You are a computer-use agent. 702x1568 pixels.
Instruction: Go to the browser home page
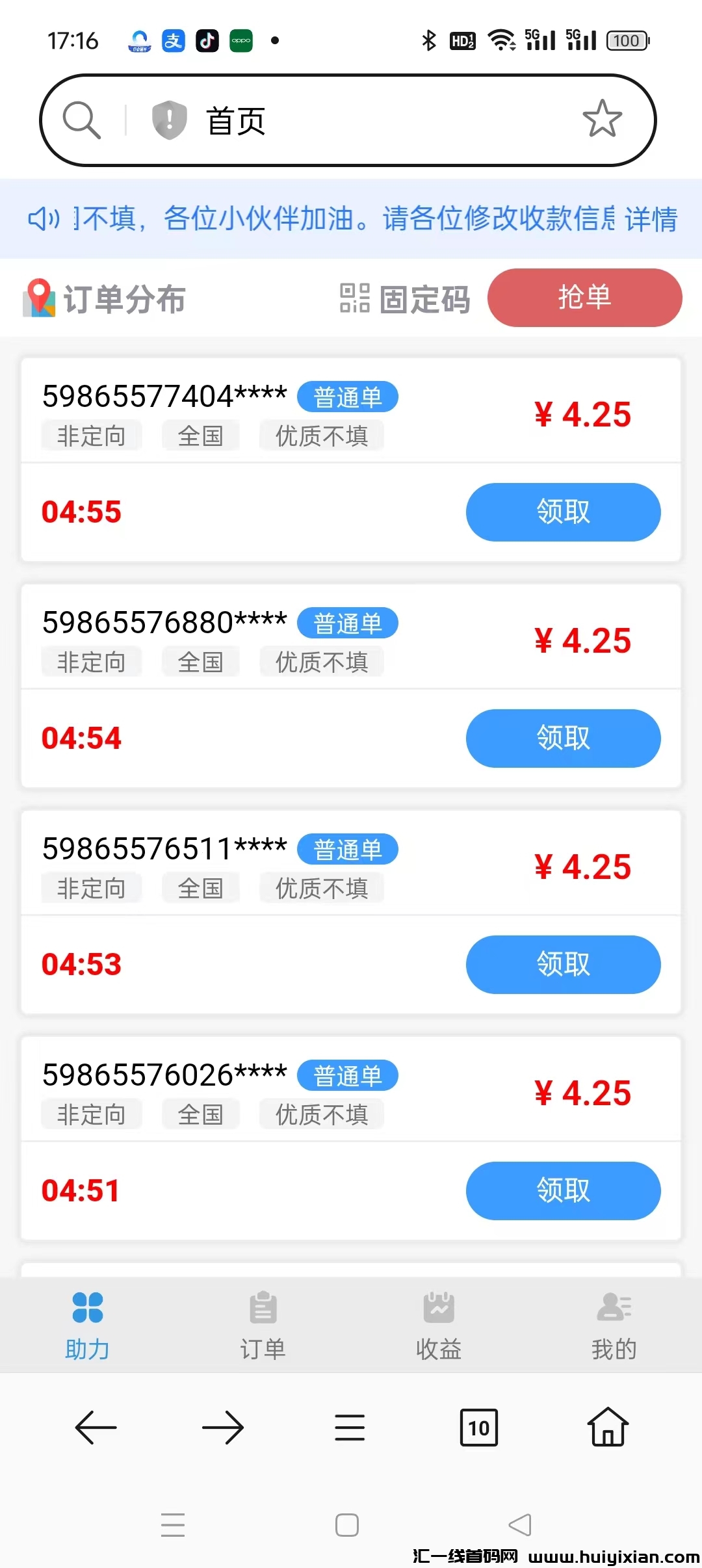click(608, 1428)
